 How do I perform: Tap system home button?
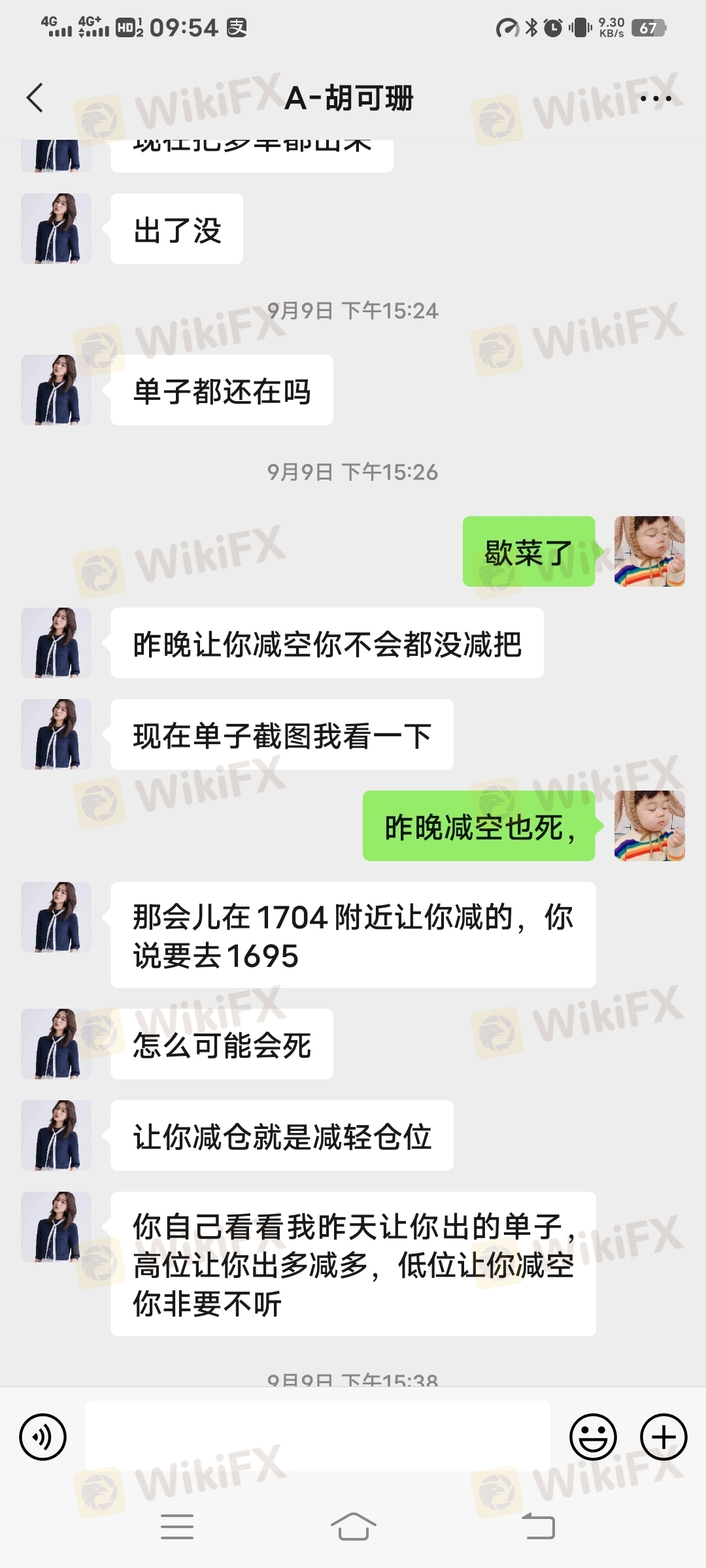click(353, 1527)
